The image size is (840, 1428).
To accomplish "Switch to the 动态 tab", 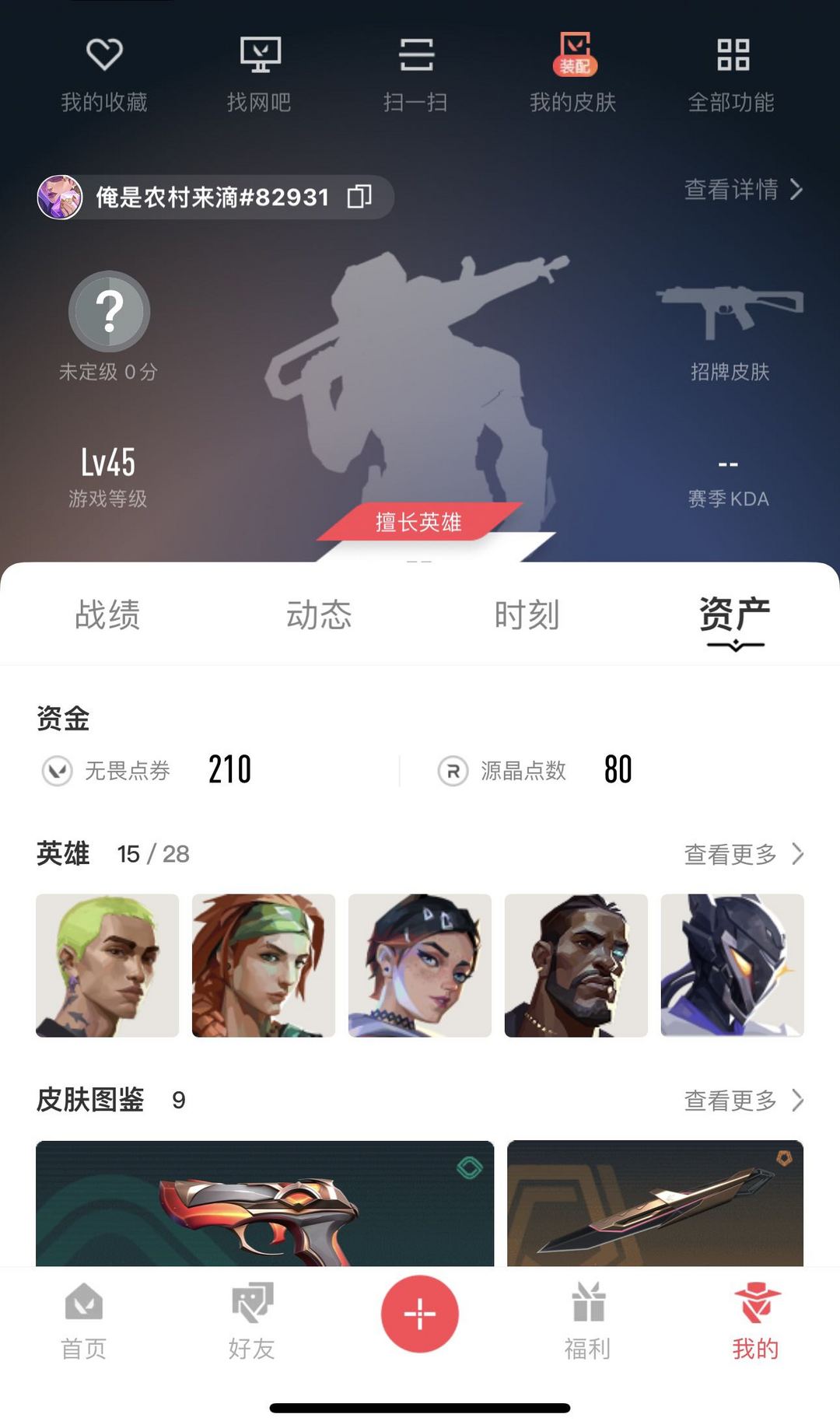I will (x=320, y=614).
